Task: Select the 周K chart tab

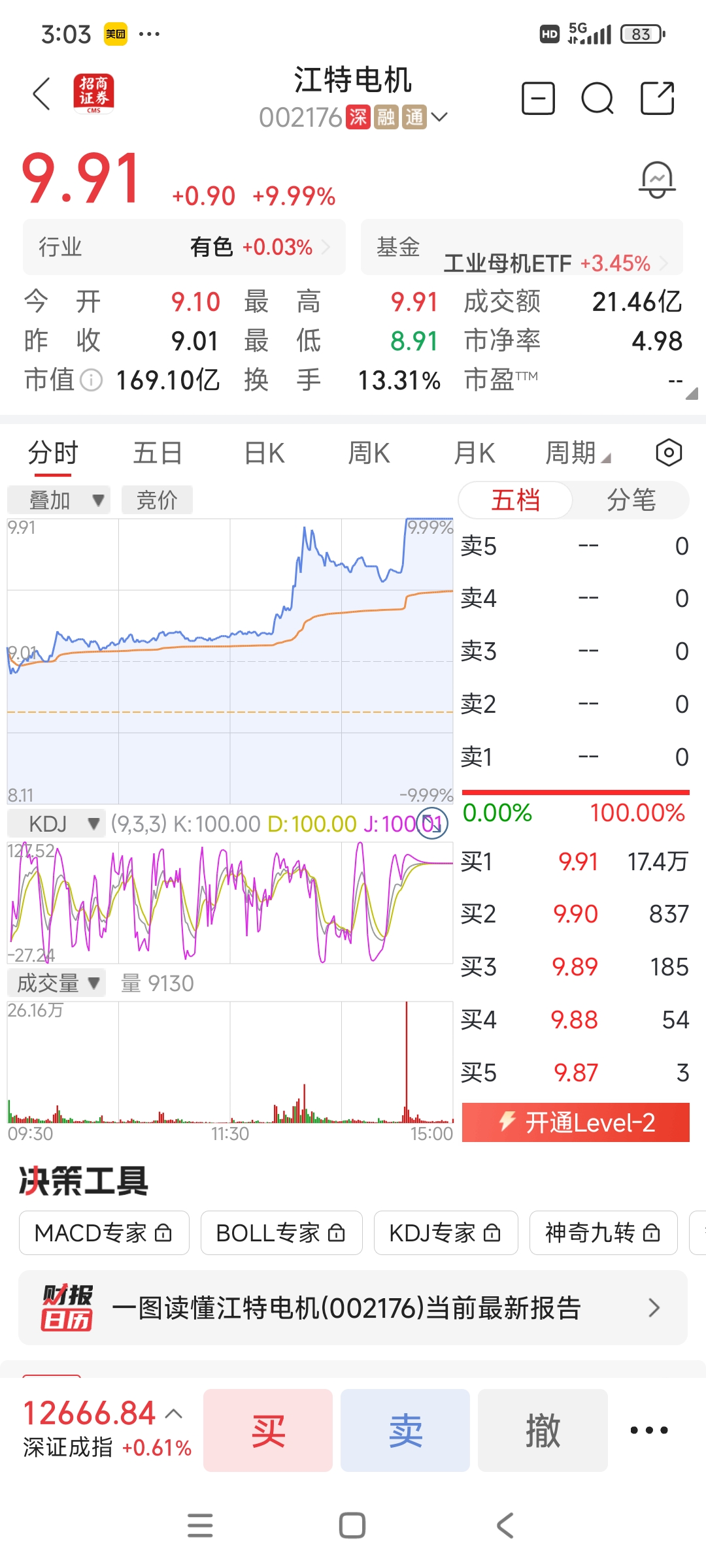Action: tap(369, 453)
